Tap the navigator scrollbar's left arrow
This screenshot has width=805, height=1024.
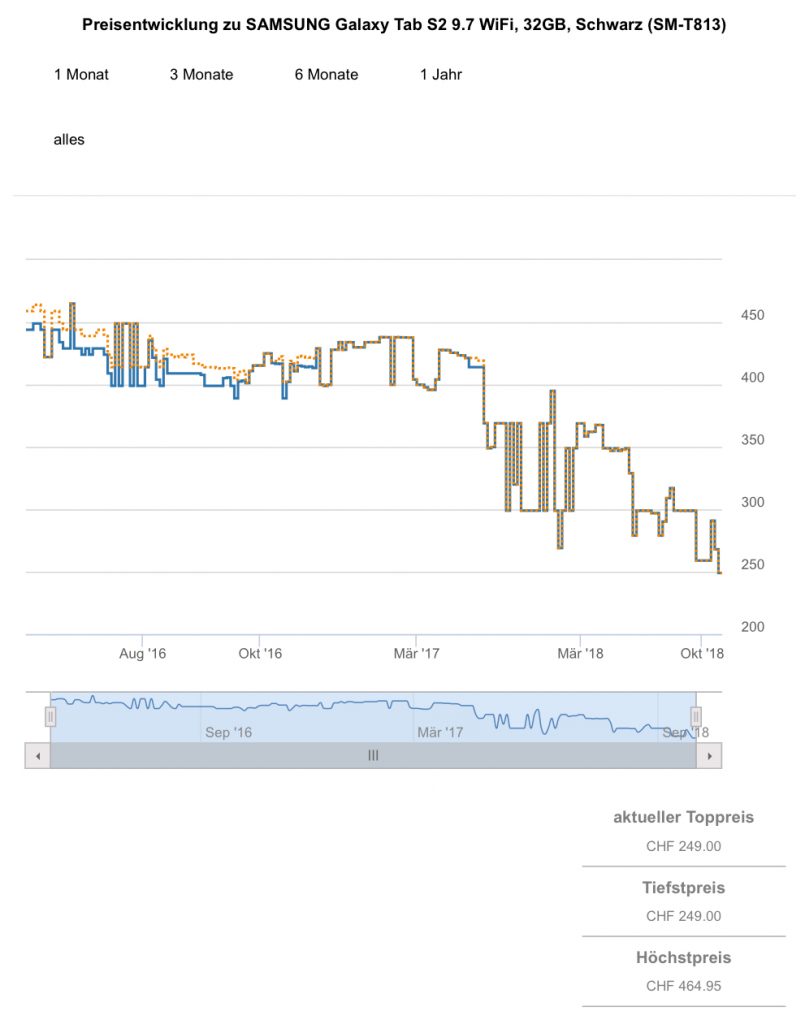pyautogui.click(x=37, y=756)
